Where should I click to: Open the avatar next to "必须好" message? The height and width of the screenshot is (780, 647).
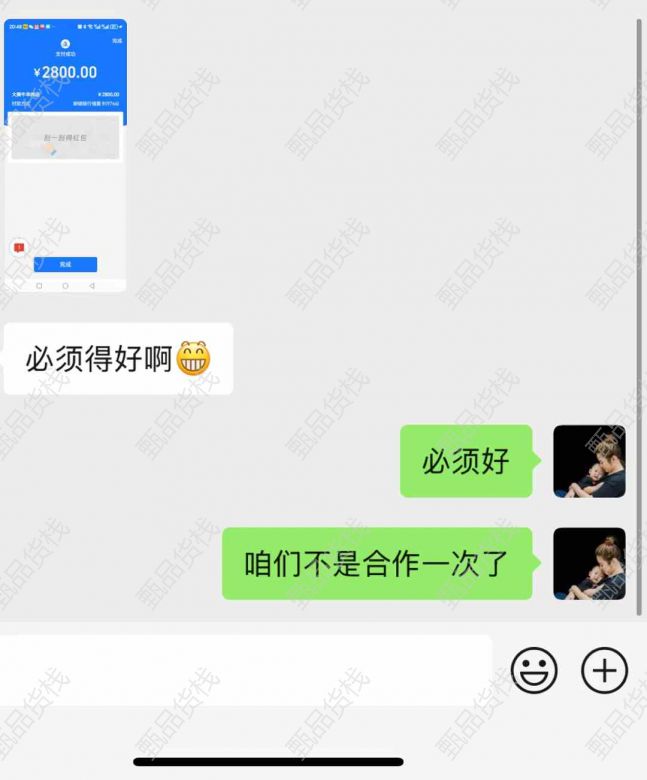[589, 461]
